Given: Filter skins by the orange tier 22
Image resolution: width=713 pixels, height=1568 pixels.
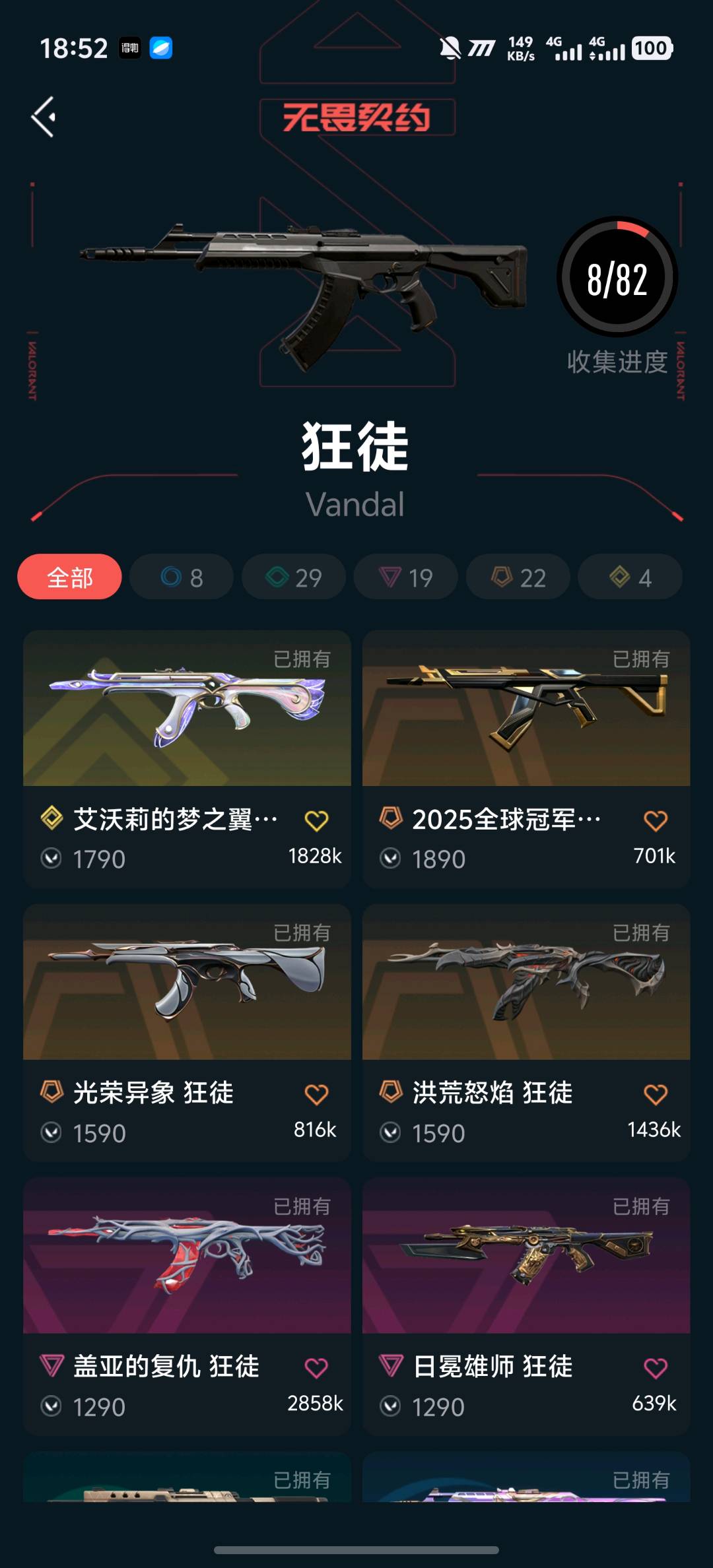Looking at the screenshot, I should [x=518, y=577].
